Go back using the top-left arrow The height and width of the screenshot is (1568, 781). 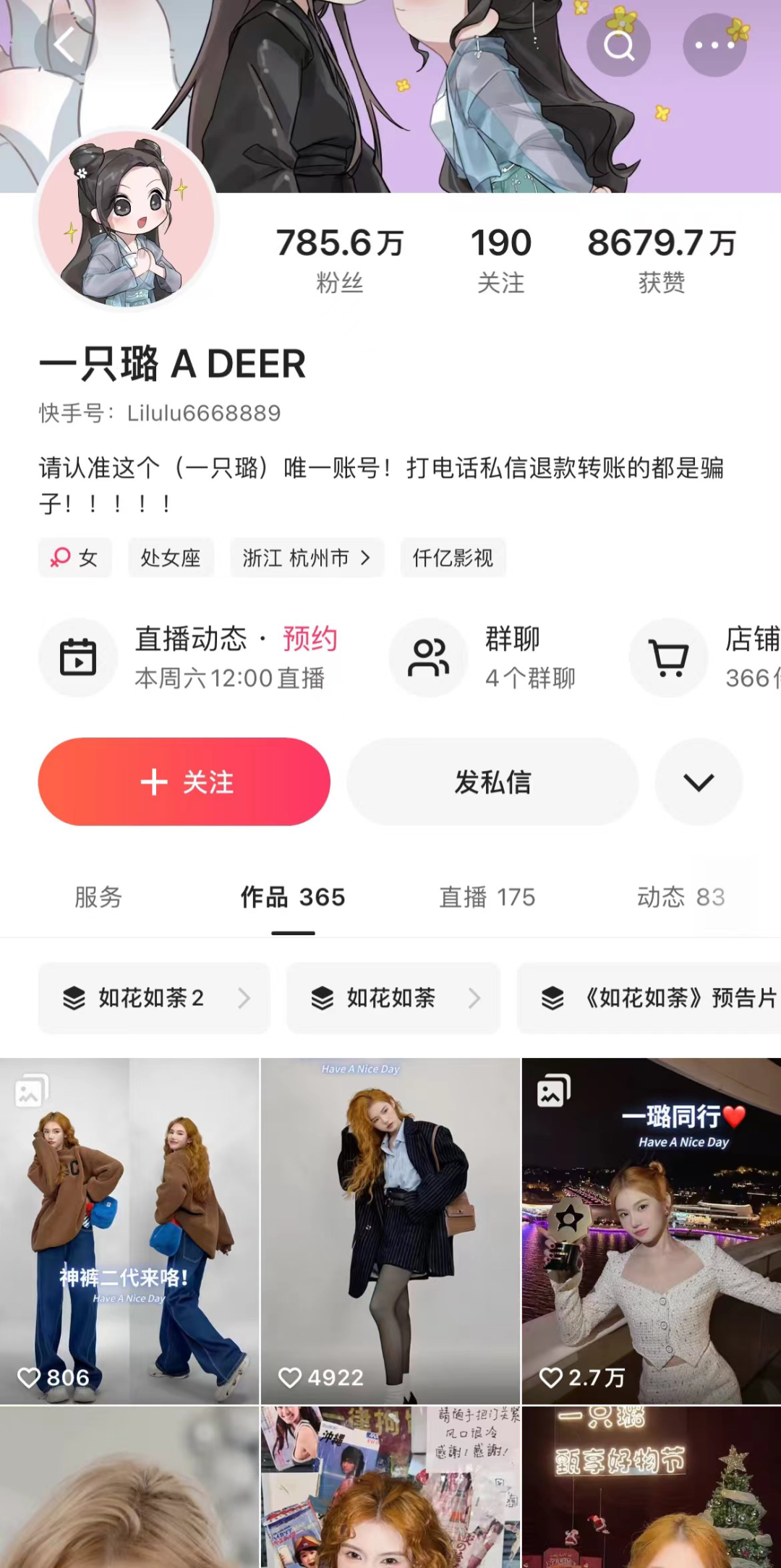click(65, 46)
